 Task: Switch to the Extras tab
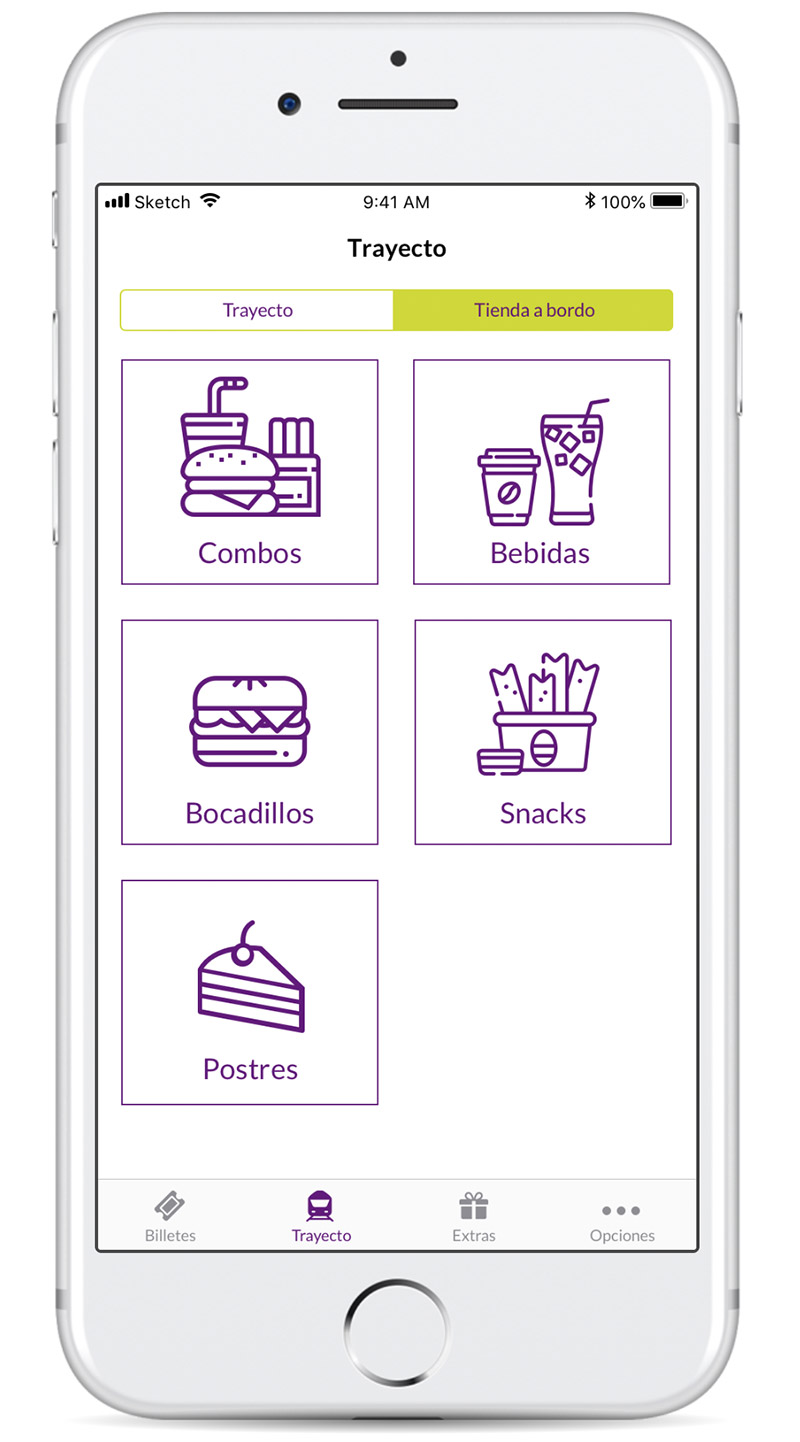click(473, 1217)
